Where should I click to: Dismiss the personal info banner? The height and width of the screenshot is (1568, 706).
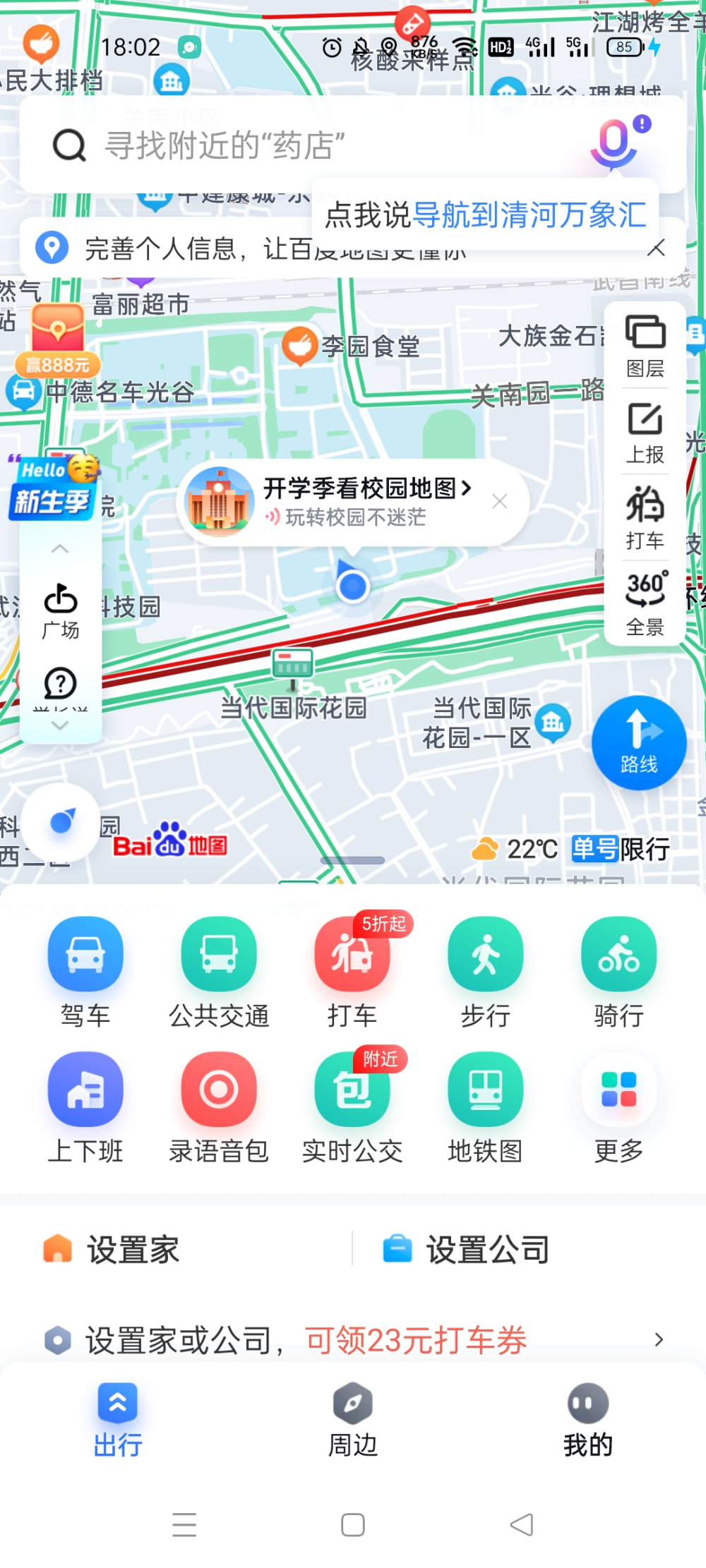[x=657, y=248]
